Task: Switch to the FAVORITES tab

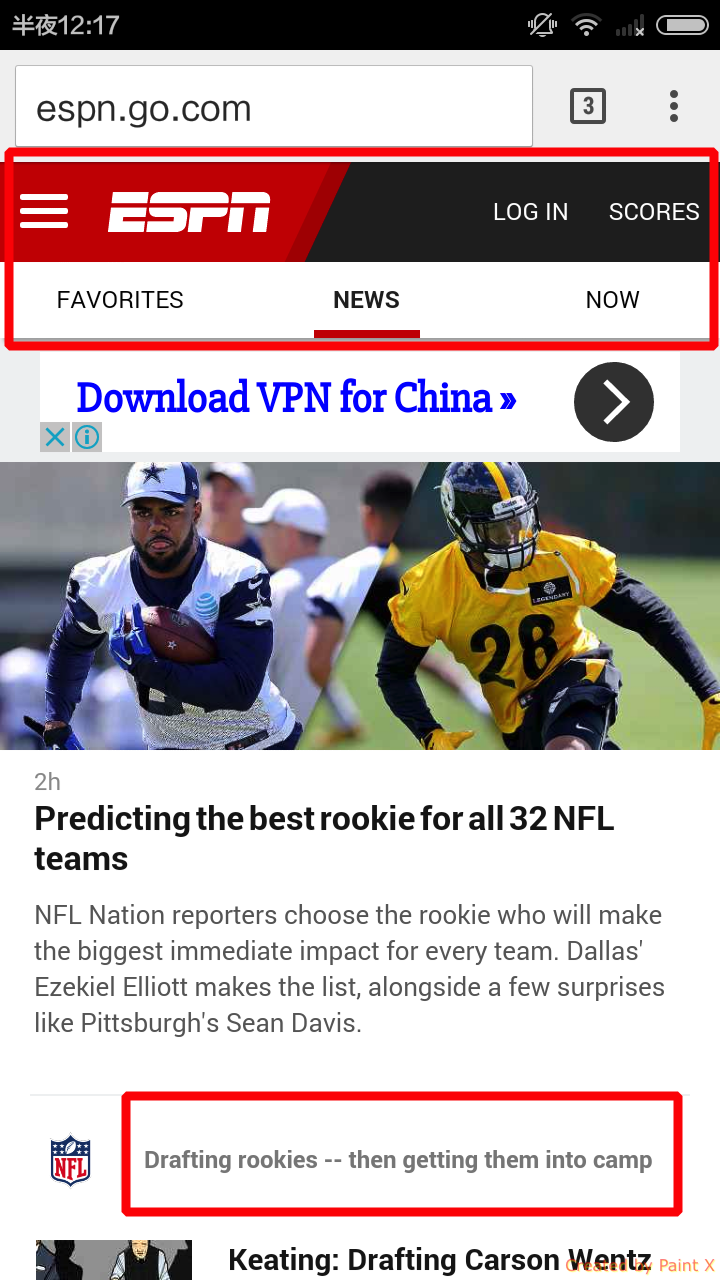Action: [x=120, y=300]
